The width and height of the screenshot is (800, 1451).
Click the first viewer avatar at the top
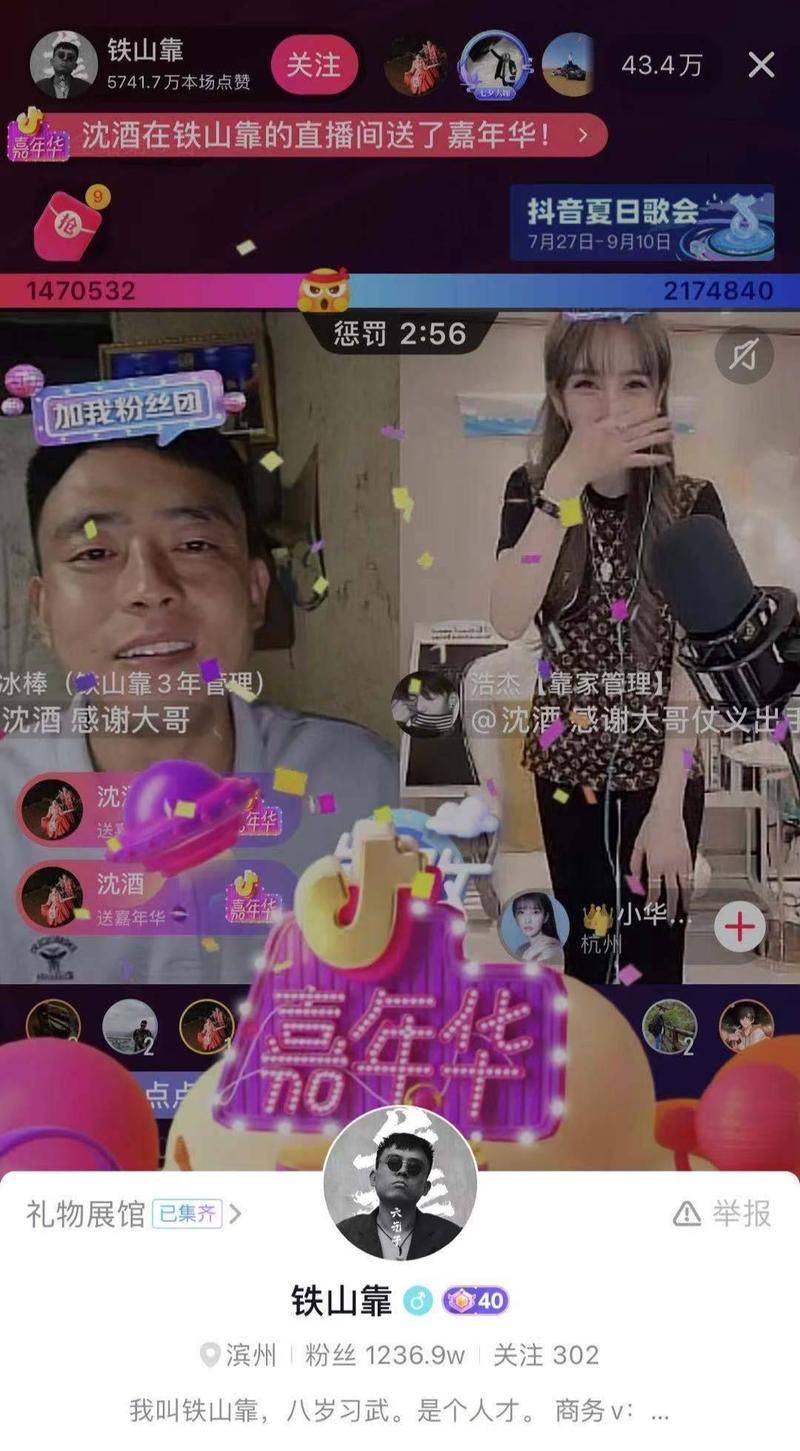click(x=417, y=63)
